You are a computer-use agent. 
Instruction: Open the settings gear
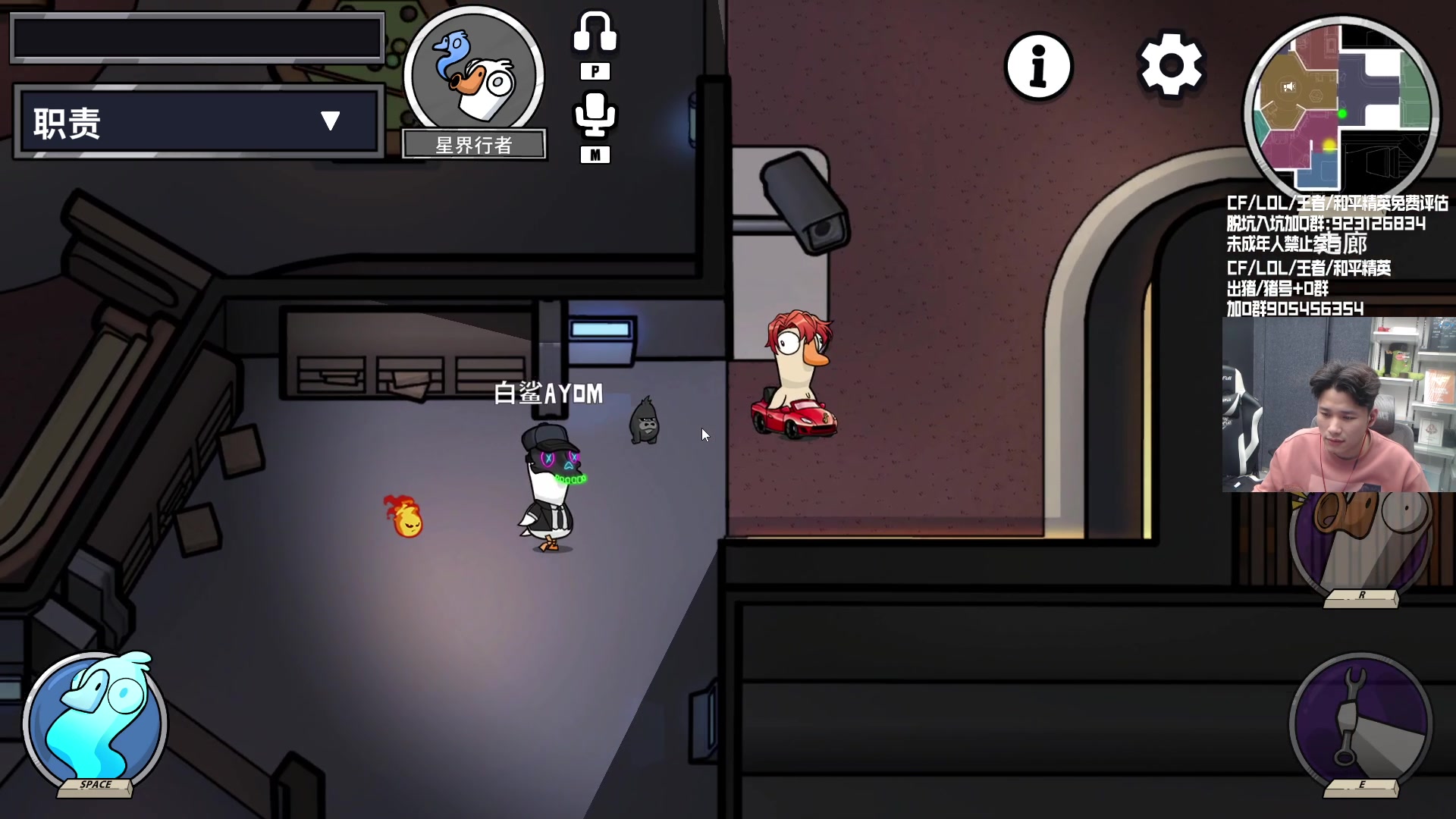point(1171,65)
